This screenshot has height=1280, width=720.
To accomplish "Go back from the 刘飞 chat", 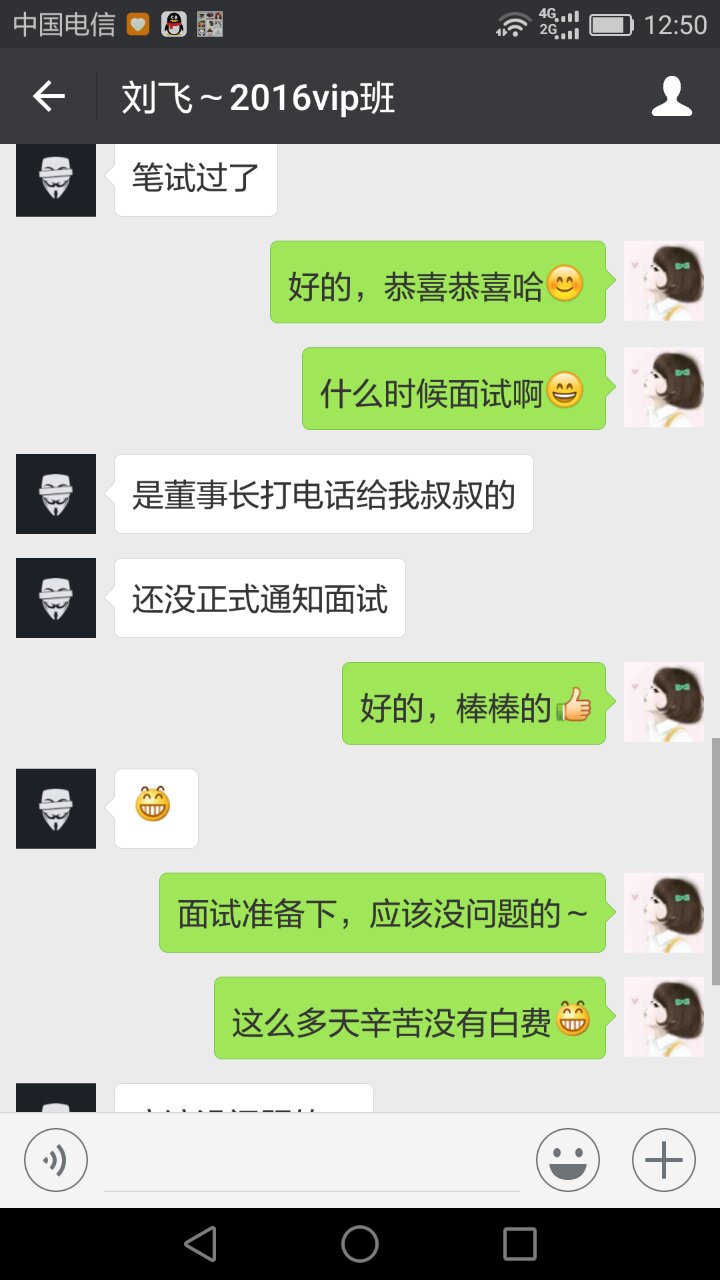I will (48, 97).
